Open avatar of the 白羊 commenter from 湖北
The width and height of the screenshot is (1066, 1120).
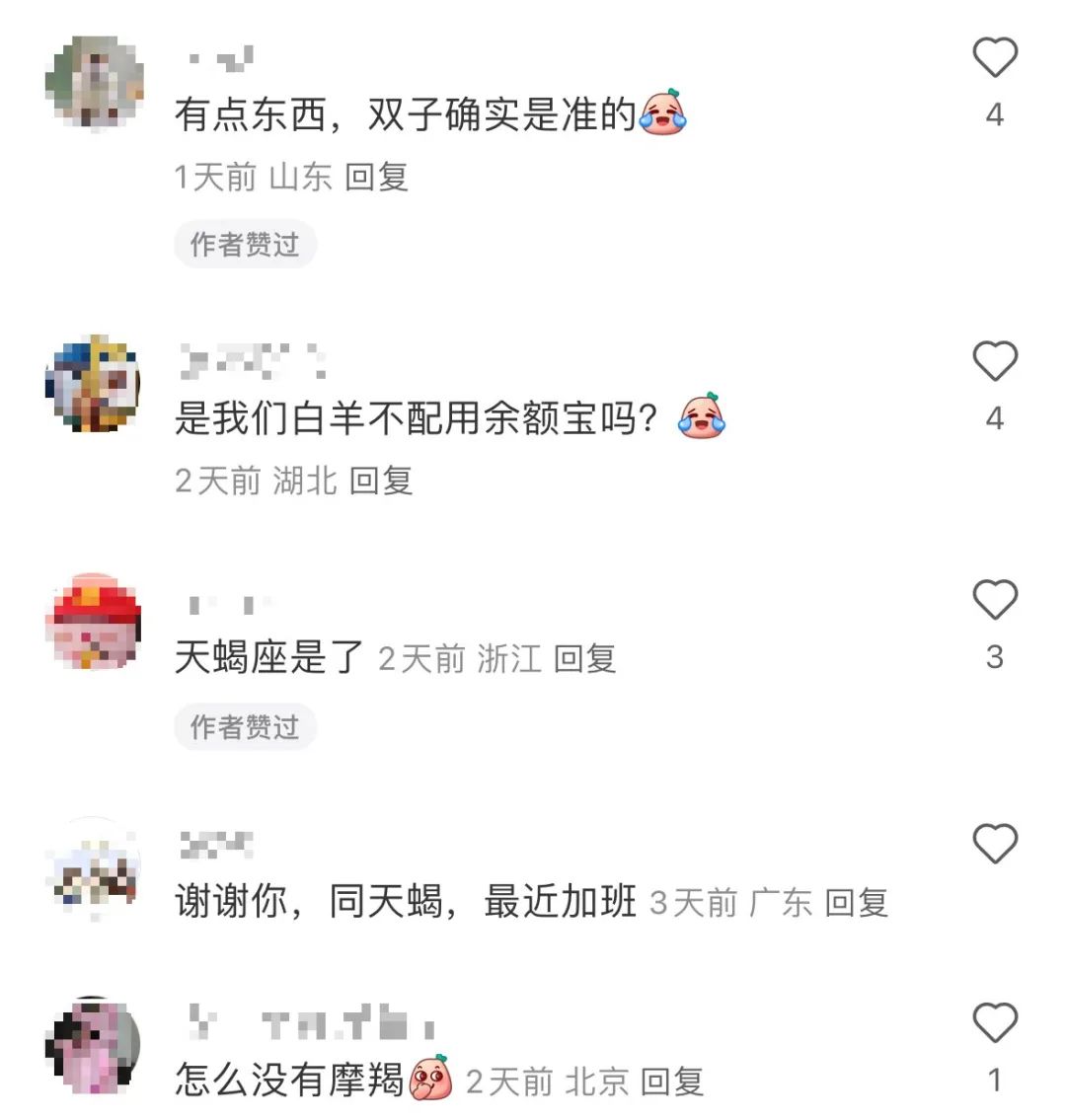click(95, 384)
